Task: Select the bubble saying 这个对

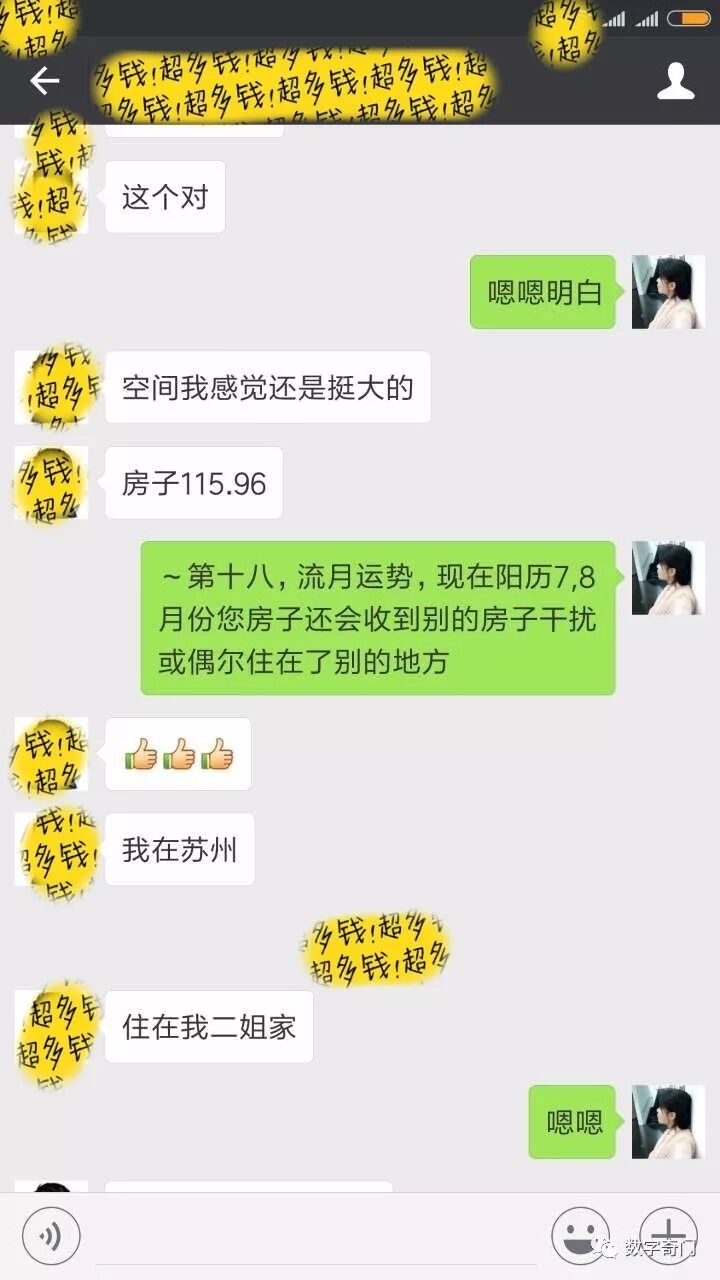Action: coord(165,197)
